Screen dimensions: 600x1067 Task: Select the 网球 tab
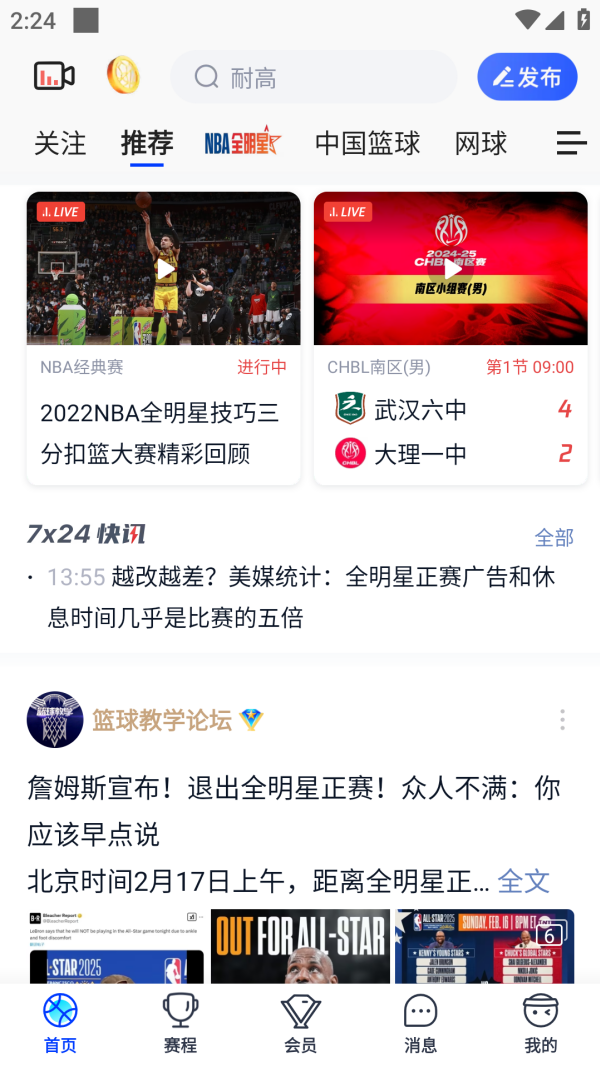click(481, 143)
